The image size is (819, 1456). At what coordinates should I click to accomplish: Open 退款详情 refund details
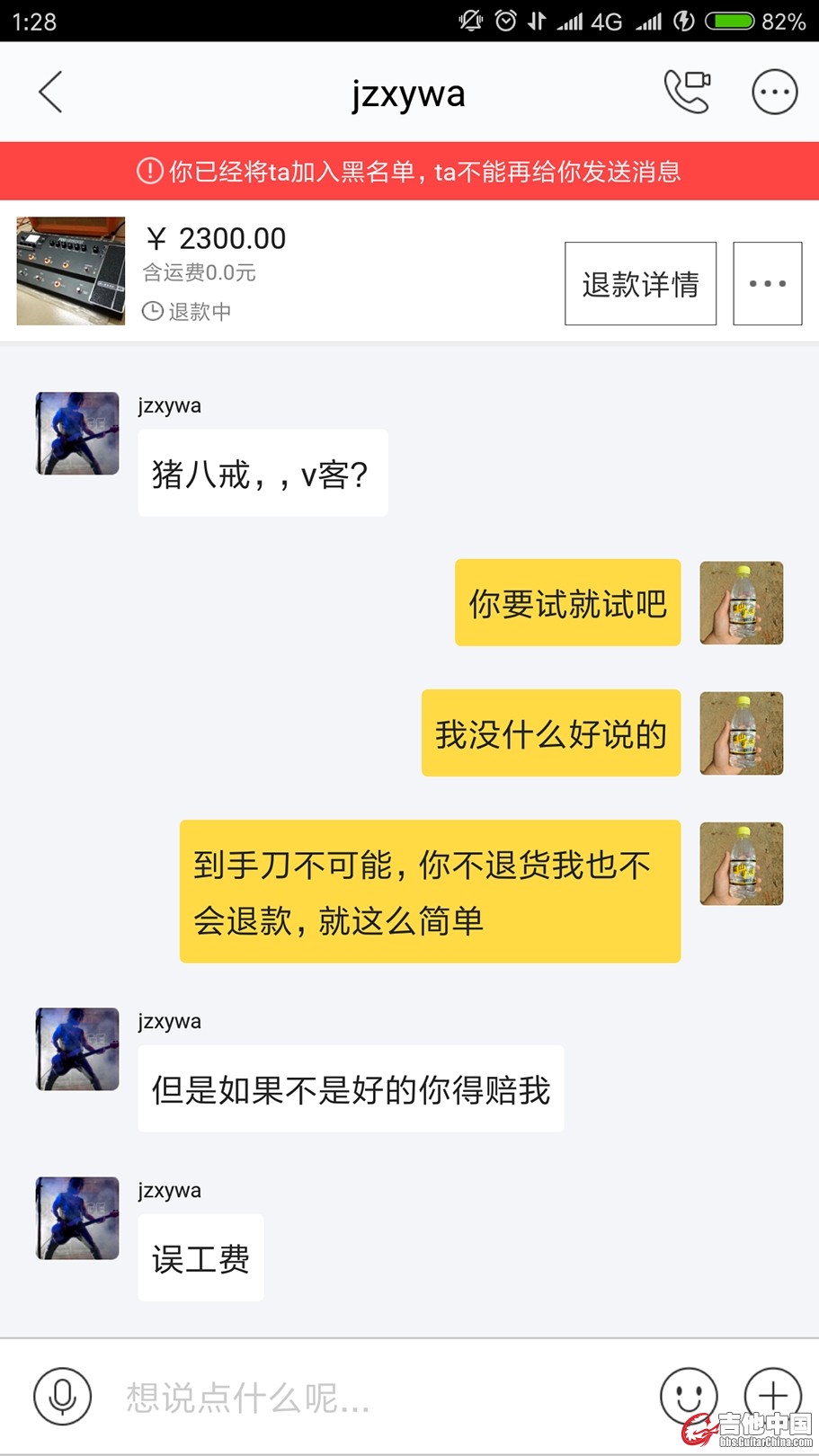[x=640, y=284]
